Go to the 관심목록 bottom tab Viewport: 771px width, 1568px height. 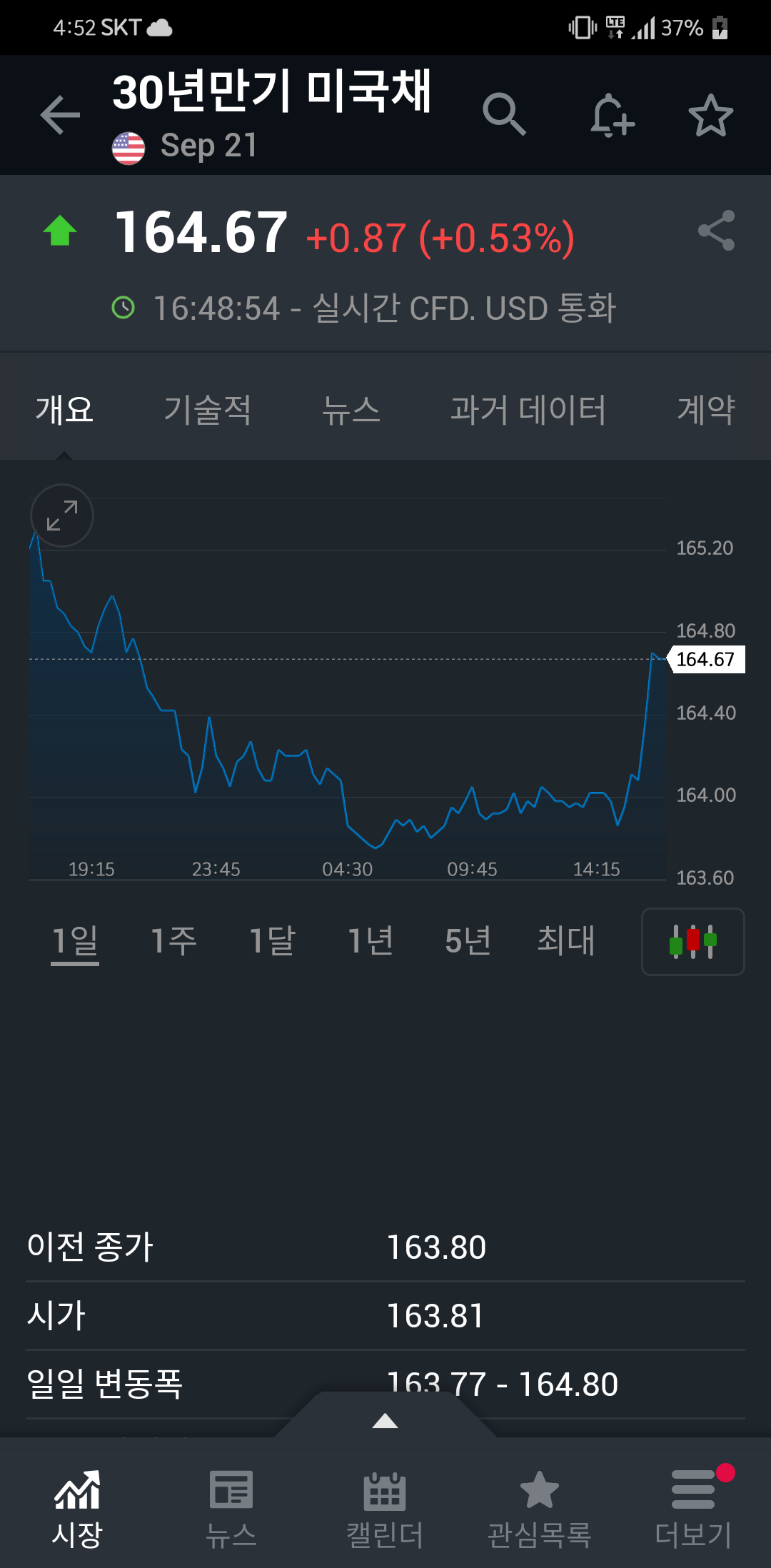[x=539, y=1509]
